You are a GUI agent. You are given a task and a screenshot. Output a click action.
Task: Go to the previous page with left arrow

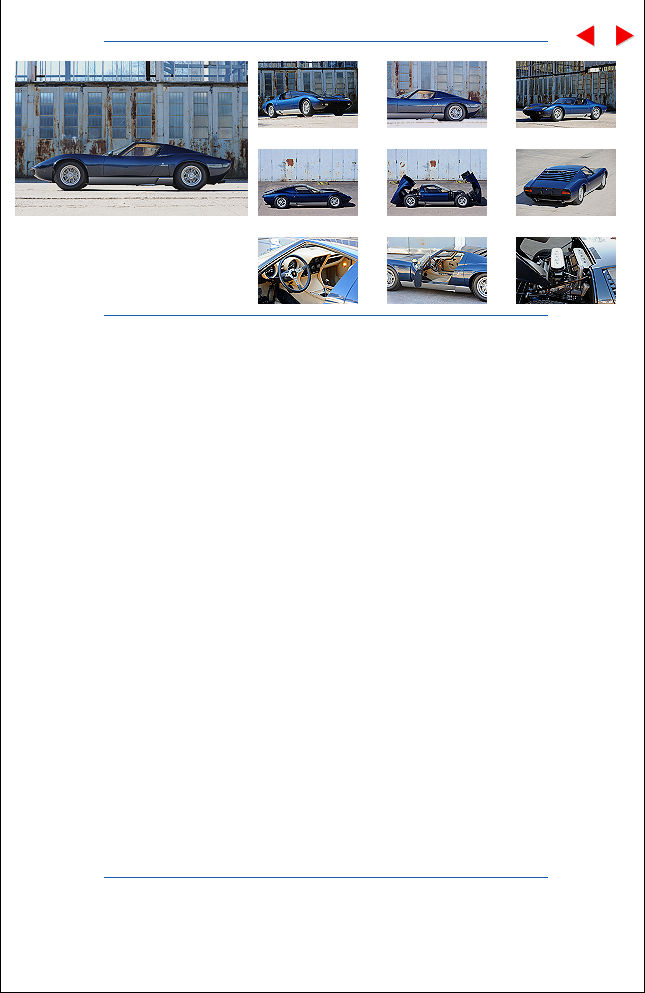pos(586,36)
